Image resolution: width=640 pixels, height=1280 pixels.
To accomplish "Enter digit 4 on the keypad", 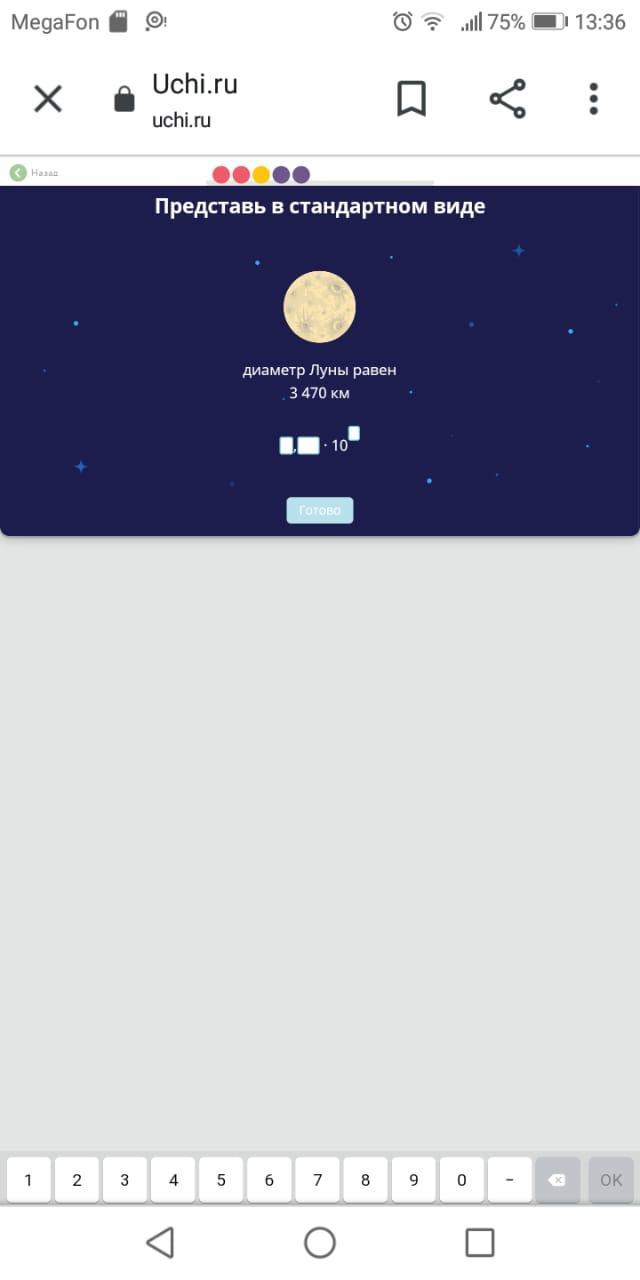I will 173,1180.
